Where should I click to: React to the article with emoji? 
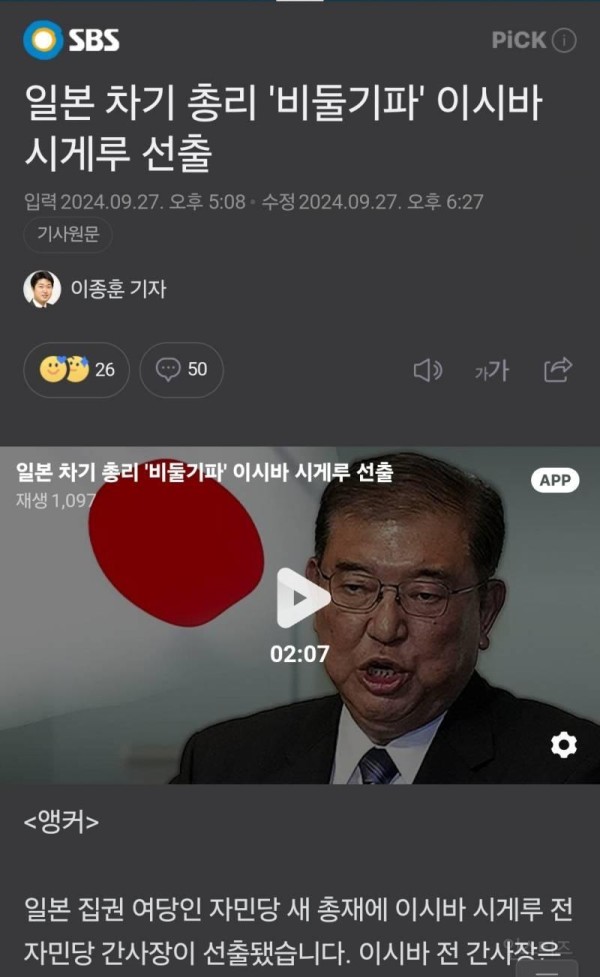coord(77,370)
